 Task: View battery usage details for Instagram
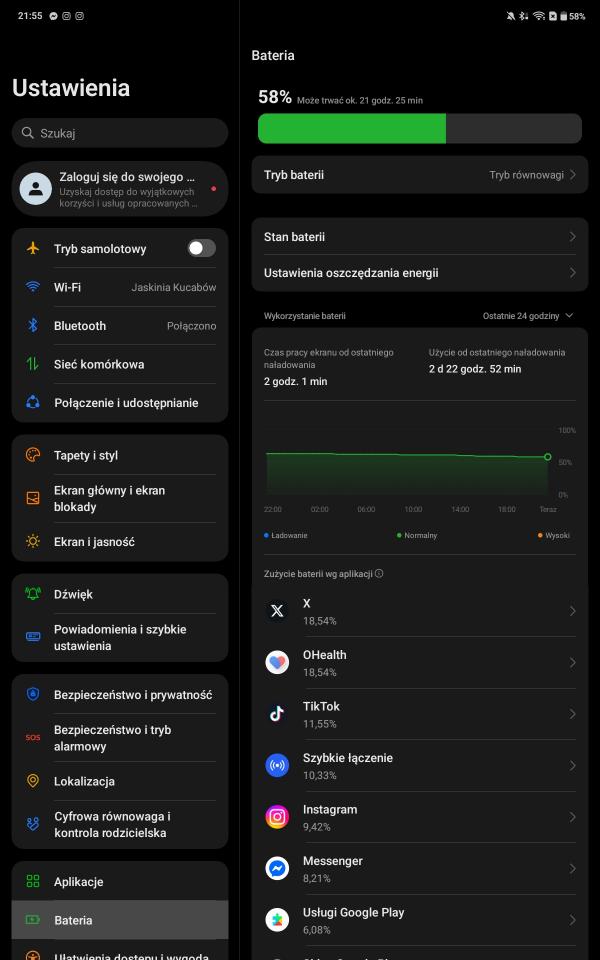click(420, 817)
